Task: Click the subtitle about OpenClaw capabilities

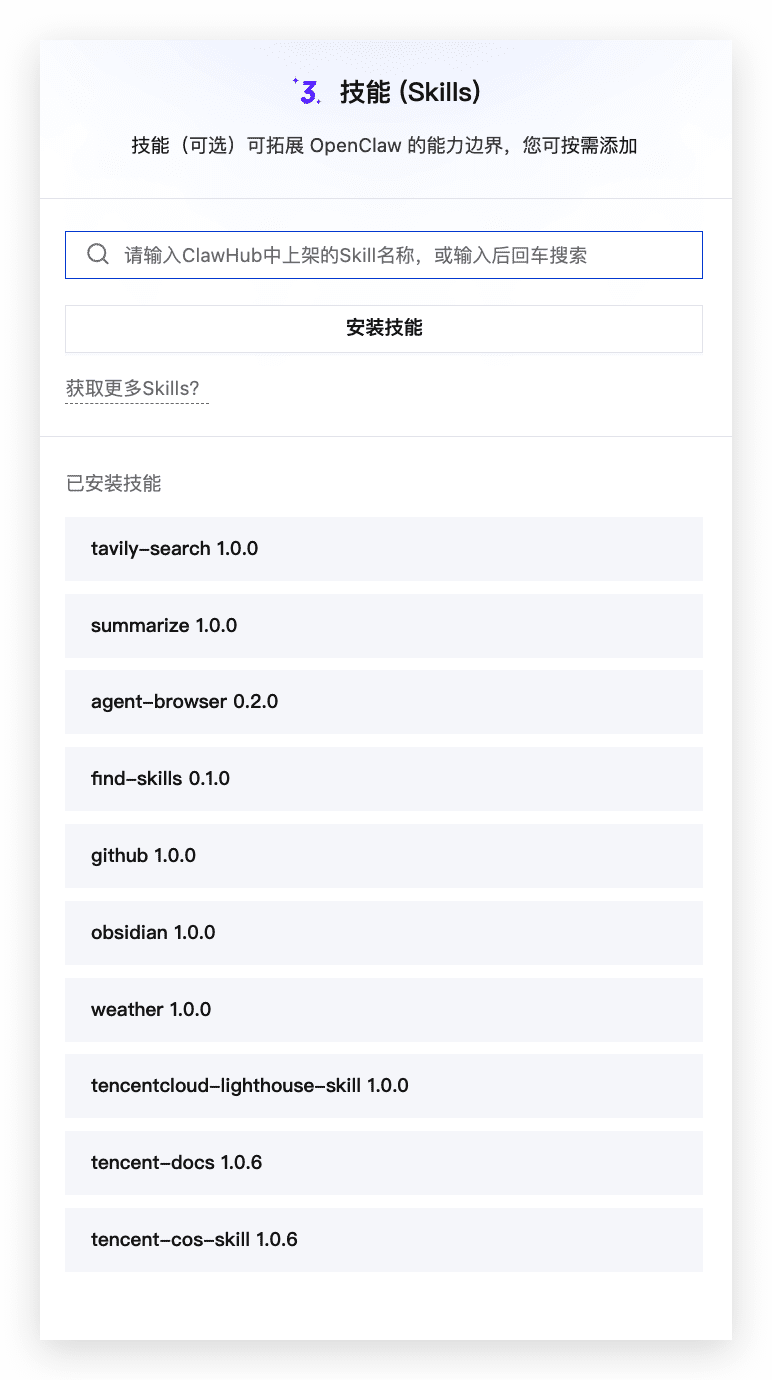Action: pyautogui.click(x=385, y=145)
